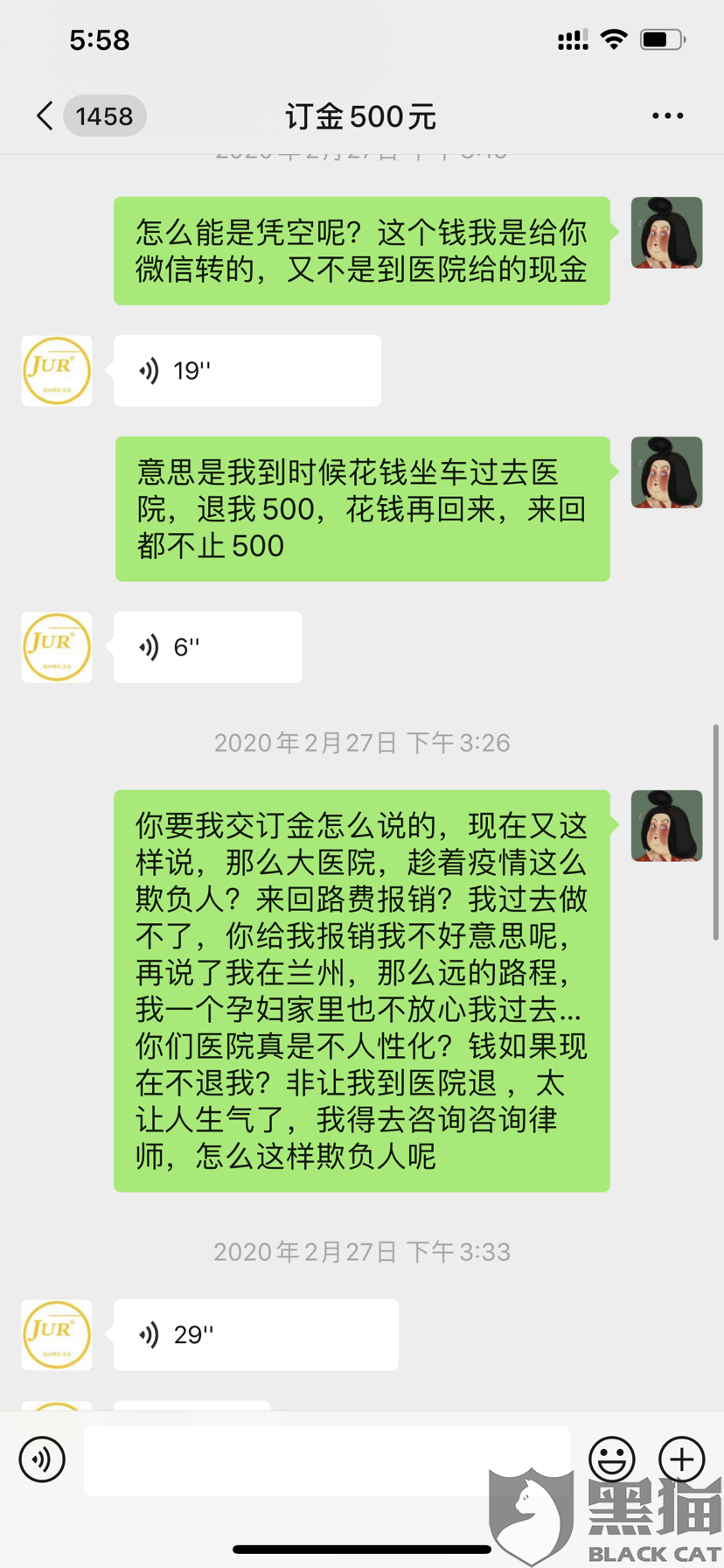Go back to the chat list
Viewport: 724px width, 1568px height.
point(45,115)
